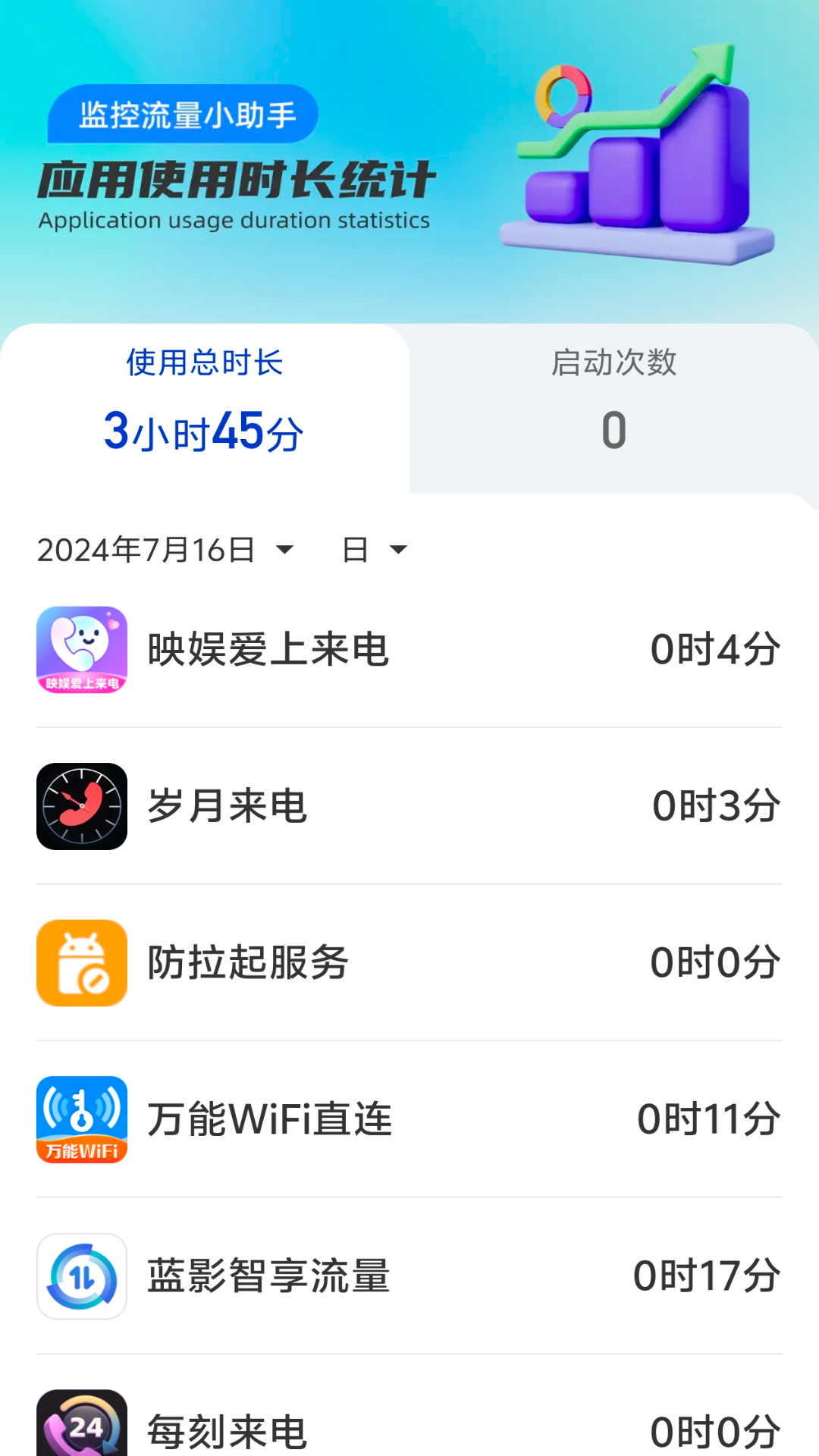Image resolution: width=819 pixels, height=1456 pixels.
Task: Open the 蓝影智享流量 data transfer icon
Action: click(x=81, y=1276)
